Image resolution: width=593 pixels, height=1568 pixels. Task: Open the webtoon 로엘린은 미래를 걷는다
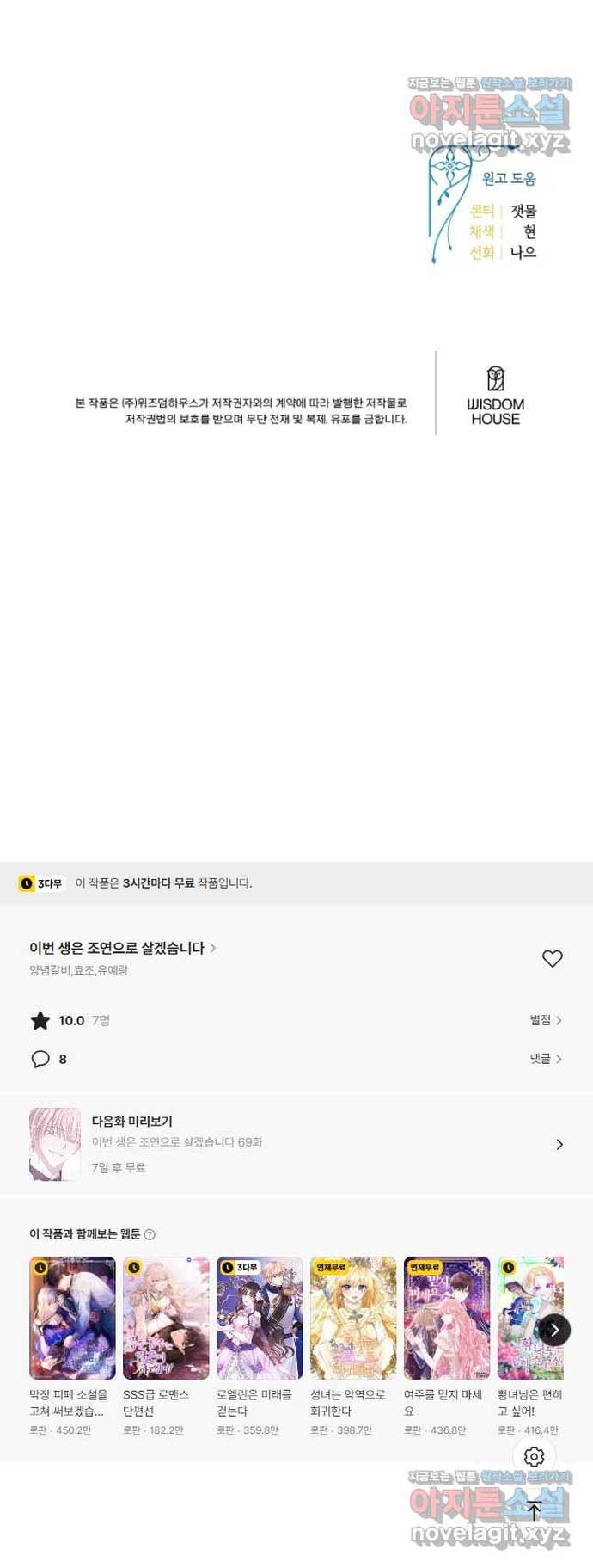pos(260,1318)
